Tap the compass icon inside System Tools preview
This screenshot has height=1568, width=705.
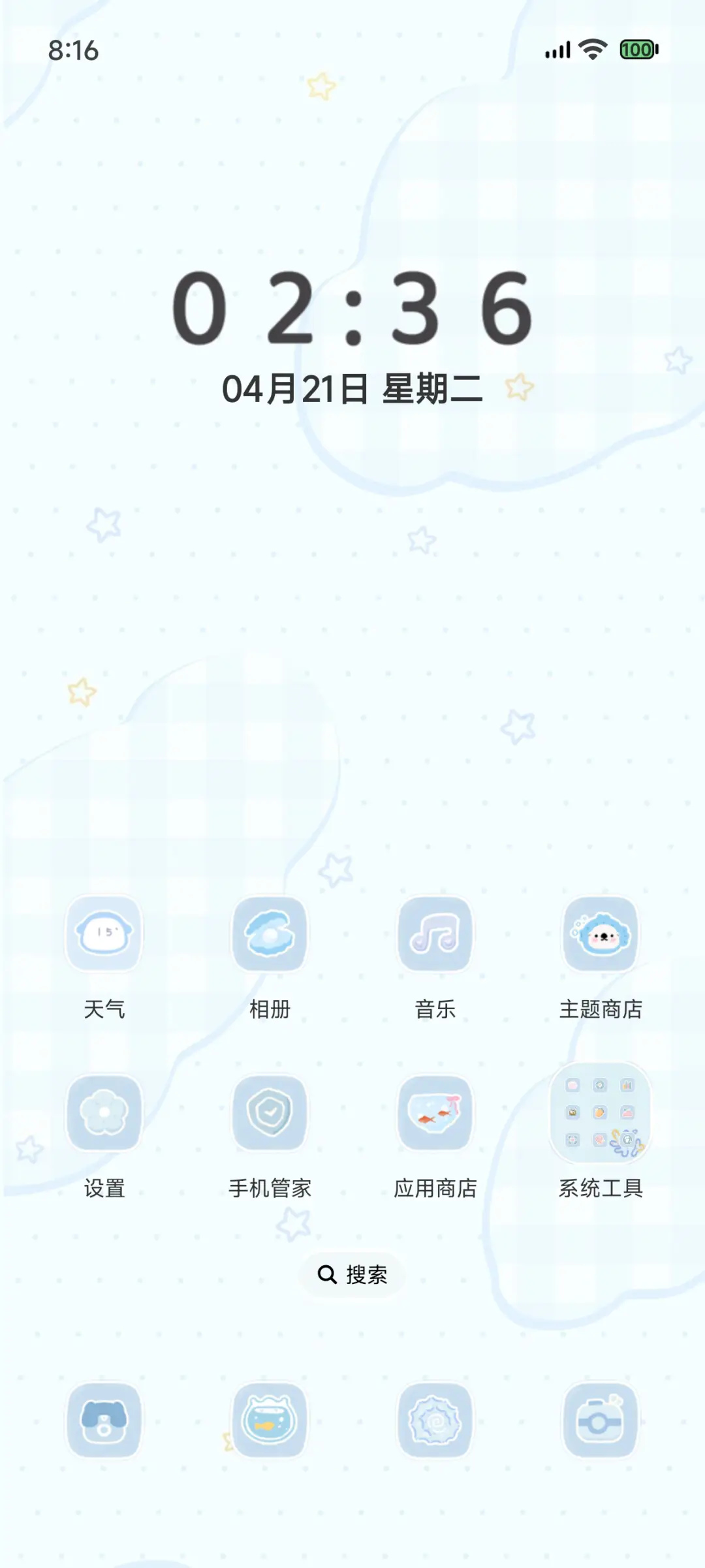[x=600, y=1086]
